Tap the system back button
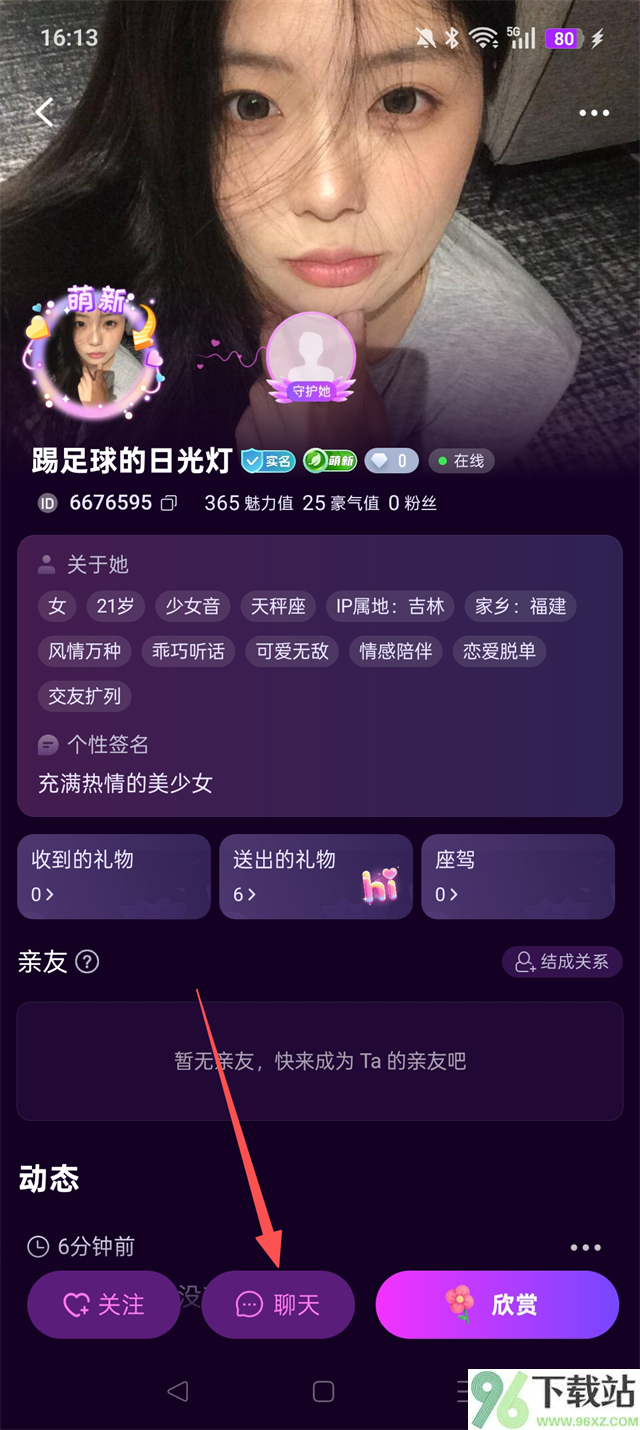The width and height of the screenshot is (640, 1430). pos(178,1390)
